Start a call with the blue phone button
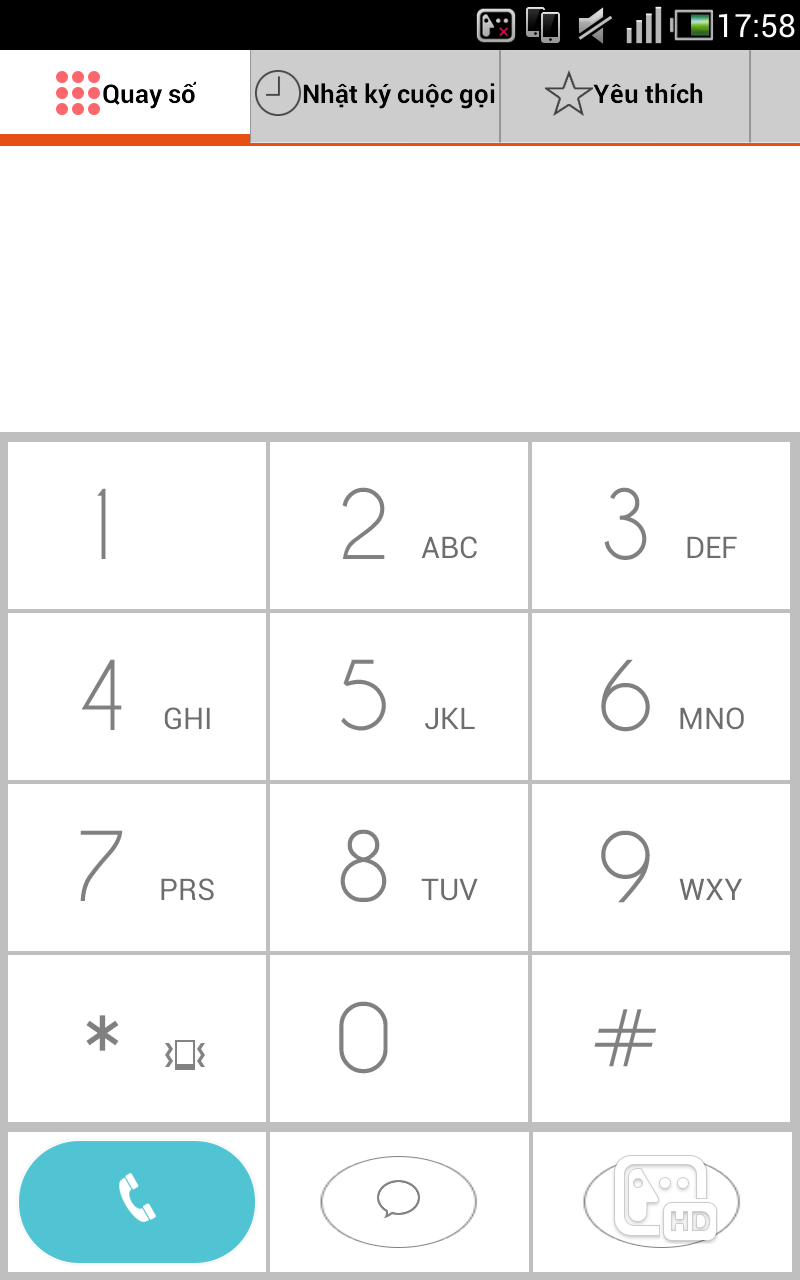This screenshot has width=800, height=1280. point(137,1201)
